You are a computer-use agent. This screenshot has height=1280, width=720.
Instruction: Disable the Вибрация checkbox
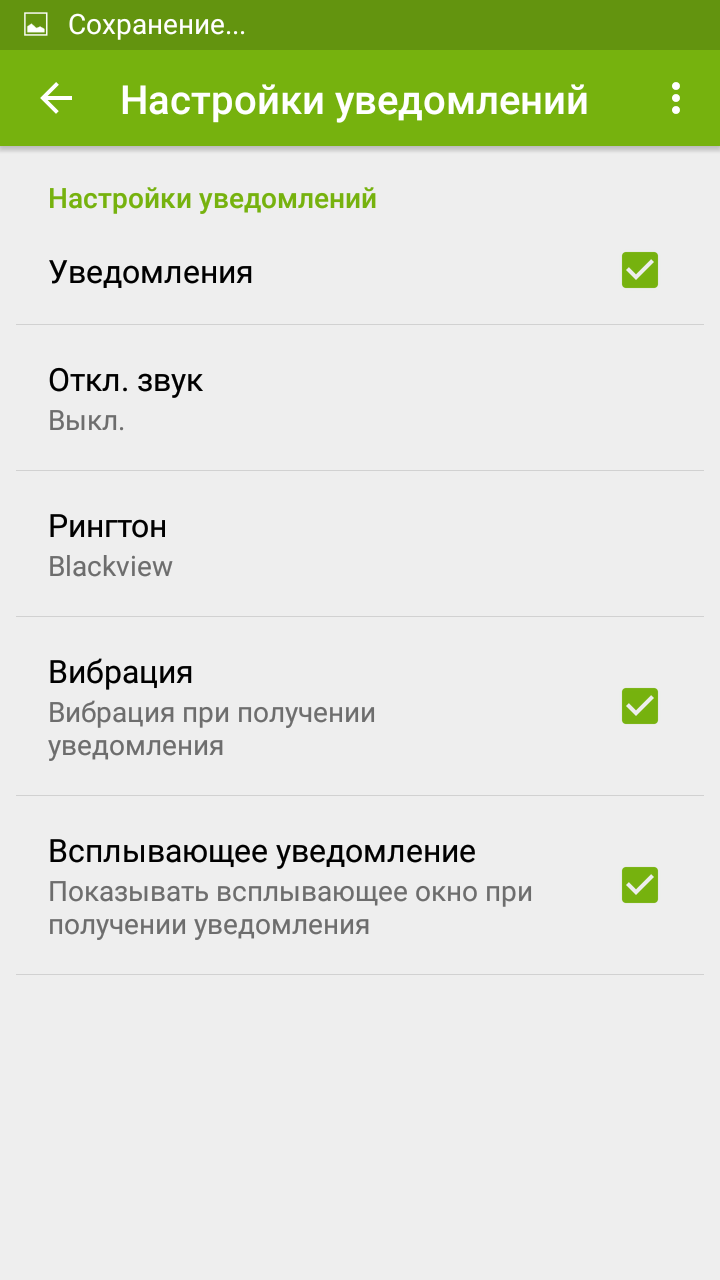pyautogui.click(x=640, y=706)
